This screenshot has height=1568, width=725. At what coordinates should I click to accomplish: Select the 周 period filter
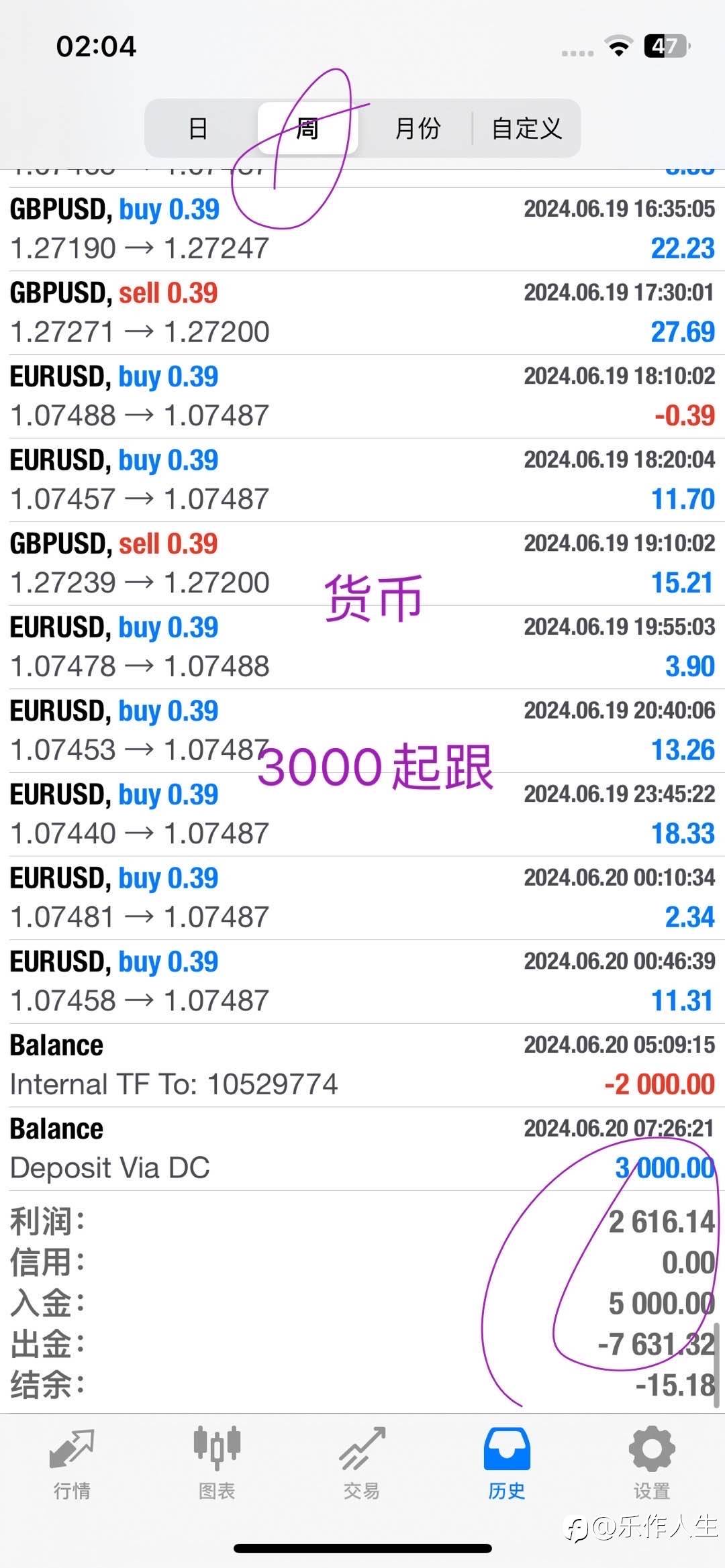click(307, 128)
